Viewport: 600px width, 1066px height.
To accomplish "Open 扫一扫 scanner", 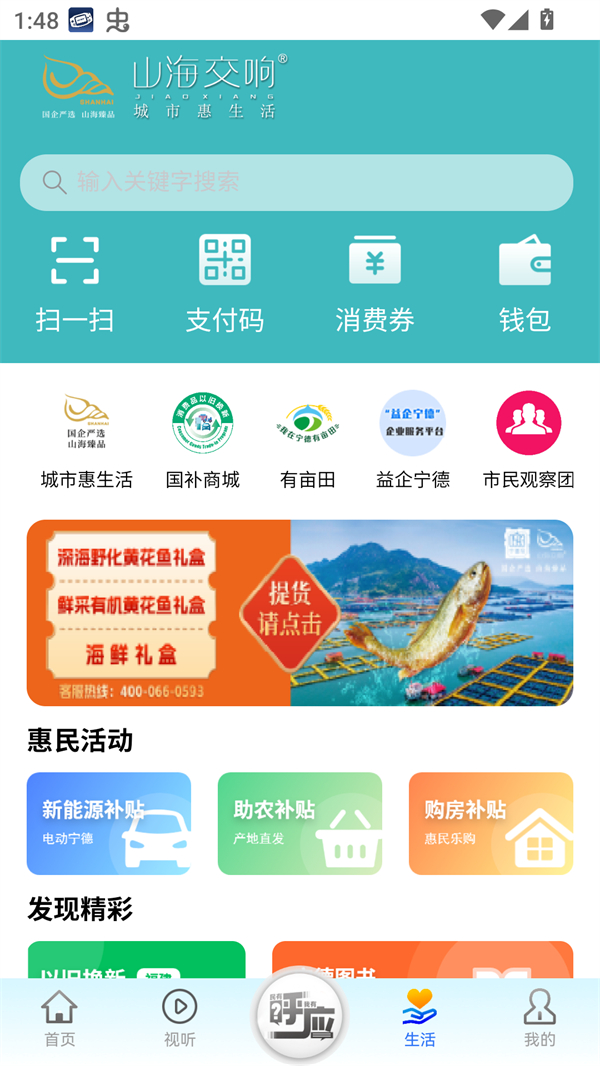I will [x=75, y=283].
